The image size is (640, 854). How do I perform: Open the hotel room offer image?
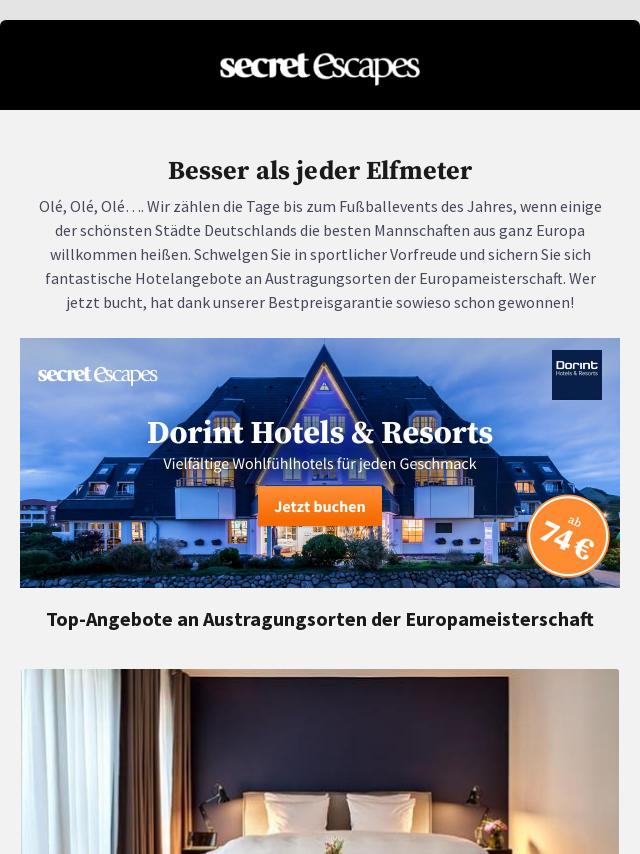click(320, 762)
